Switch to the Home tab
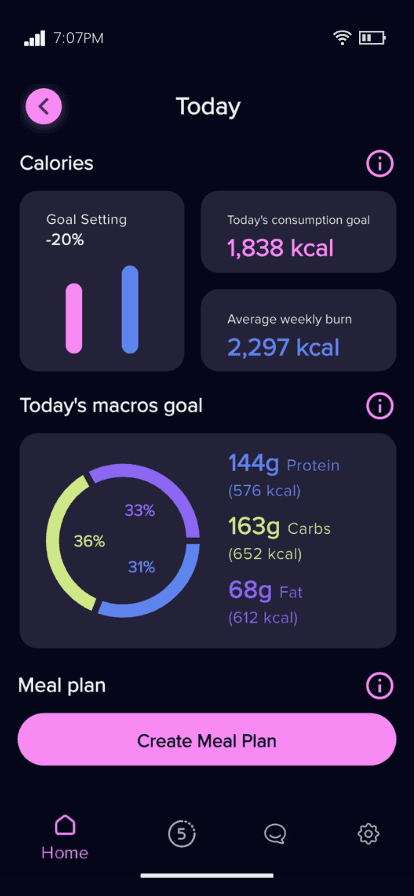 pyautogui.click(x=65, y=838)
